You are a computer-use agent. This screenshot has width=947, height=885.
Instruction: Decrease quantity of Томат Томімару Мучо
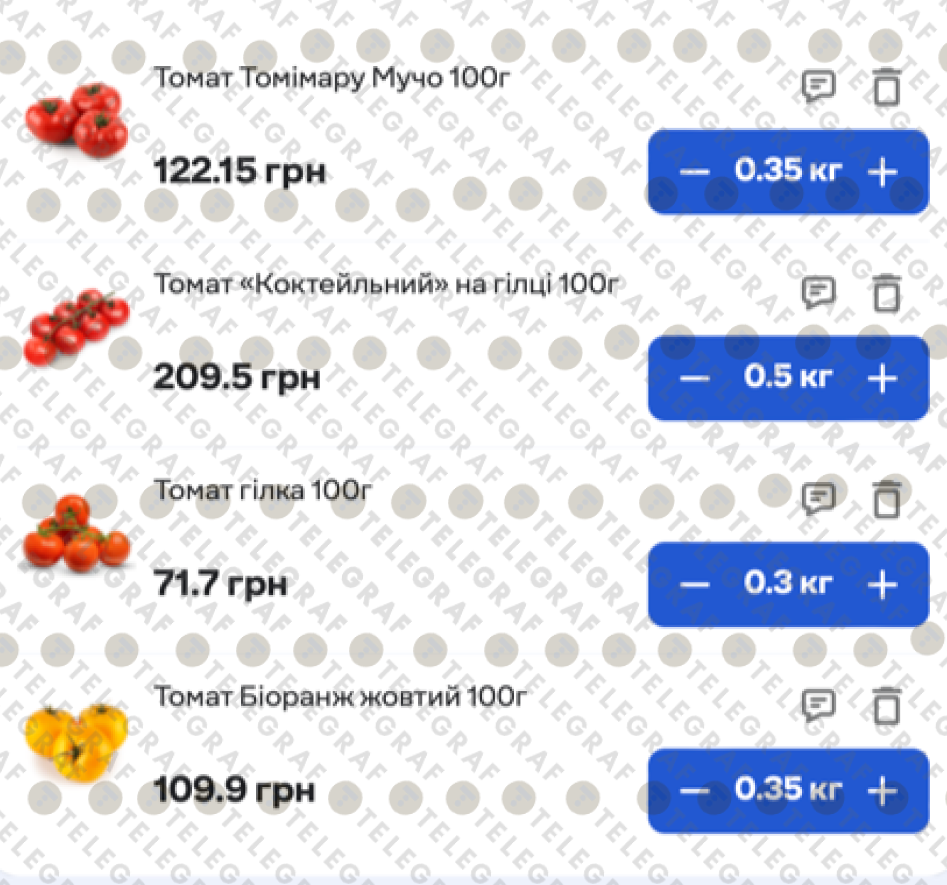(694, 172)
